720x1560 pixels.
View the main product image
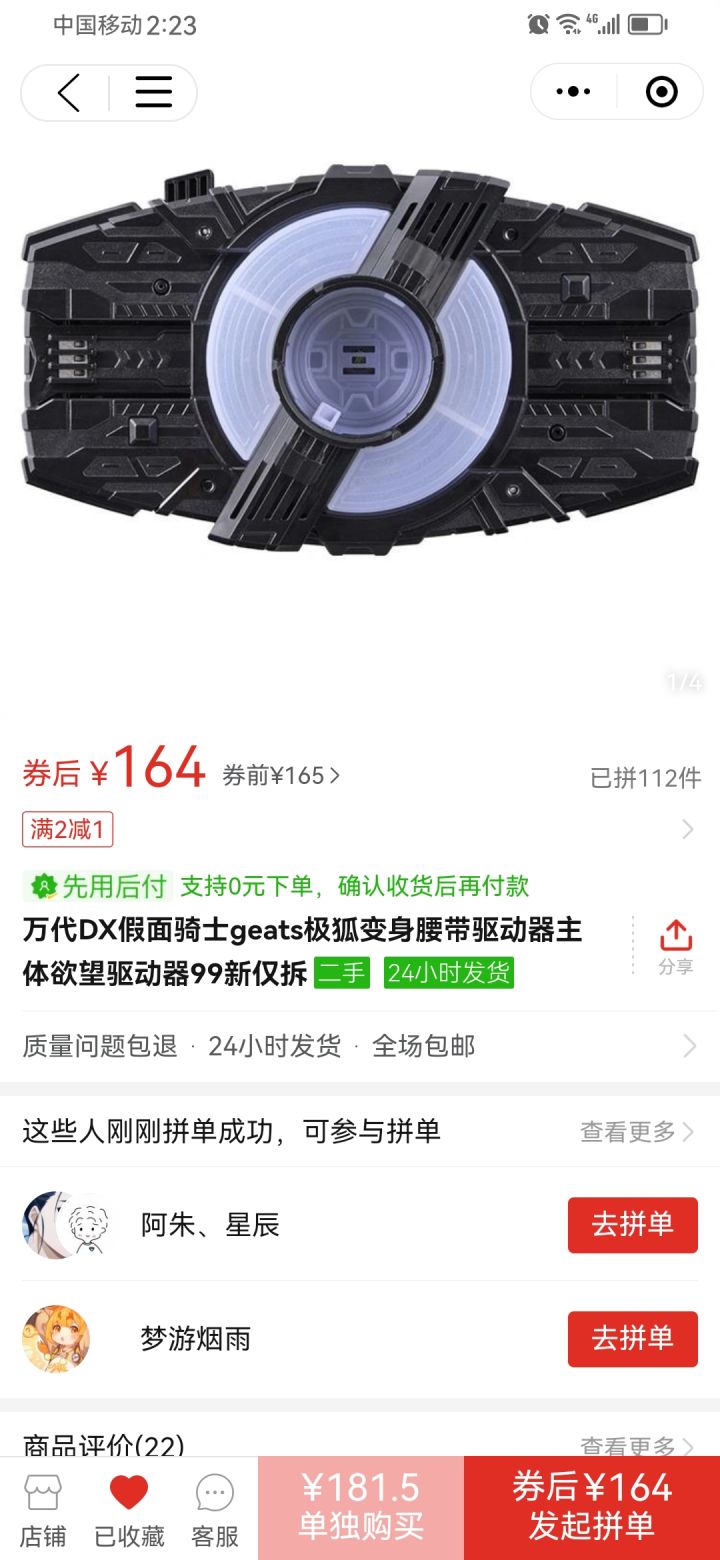[360, 360]
